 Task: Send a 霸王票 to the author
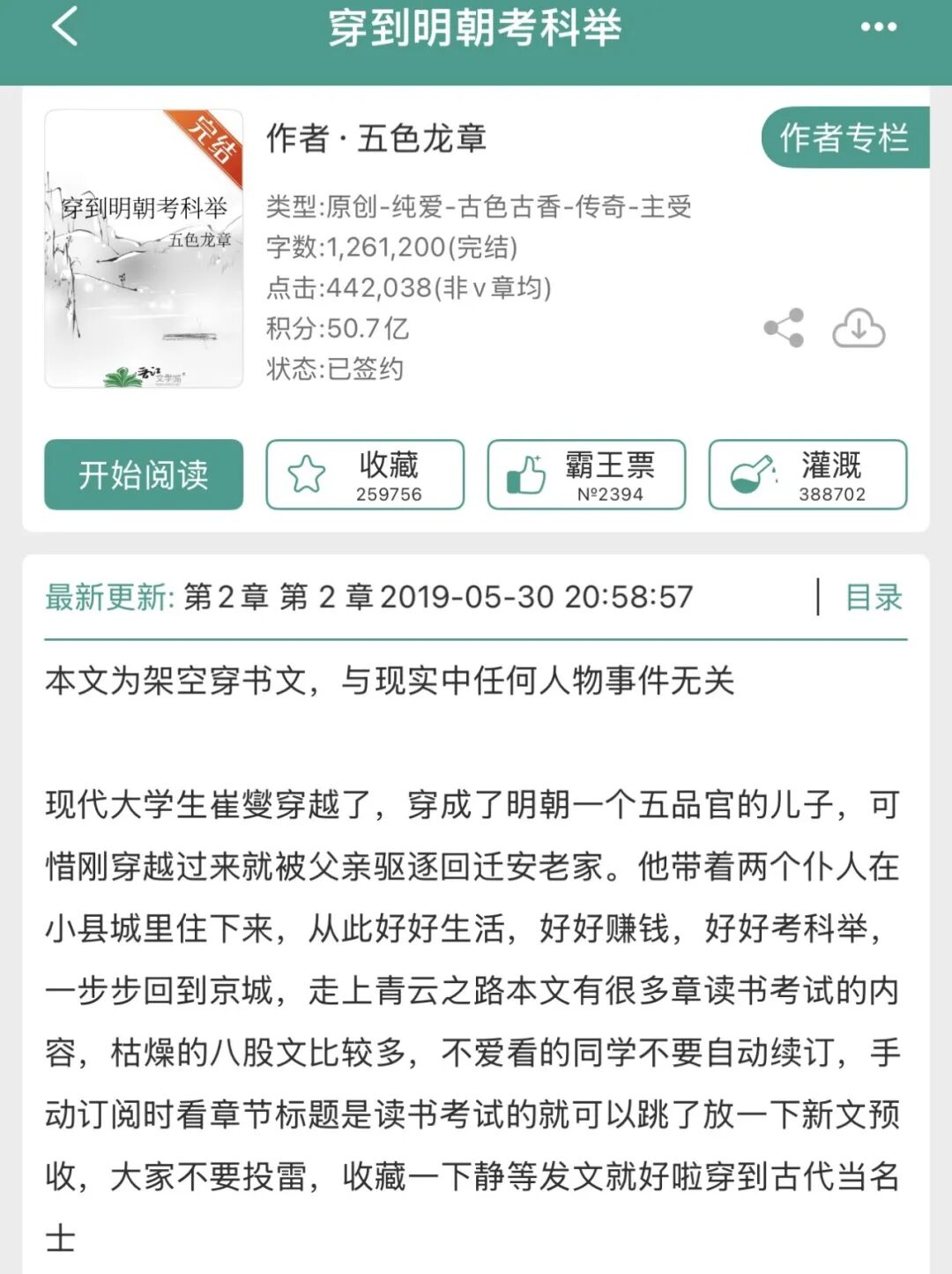click(x=586, y=474)
